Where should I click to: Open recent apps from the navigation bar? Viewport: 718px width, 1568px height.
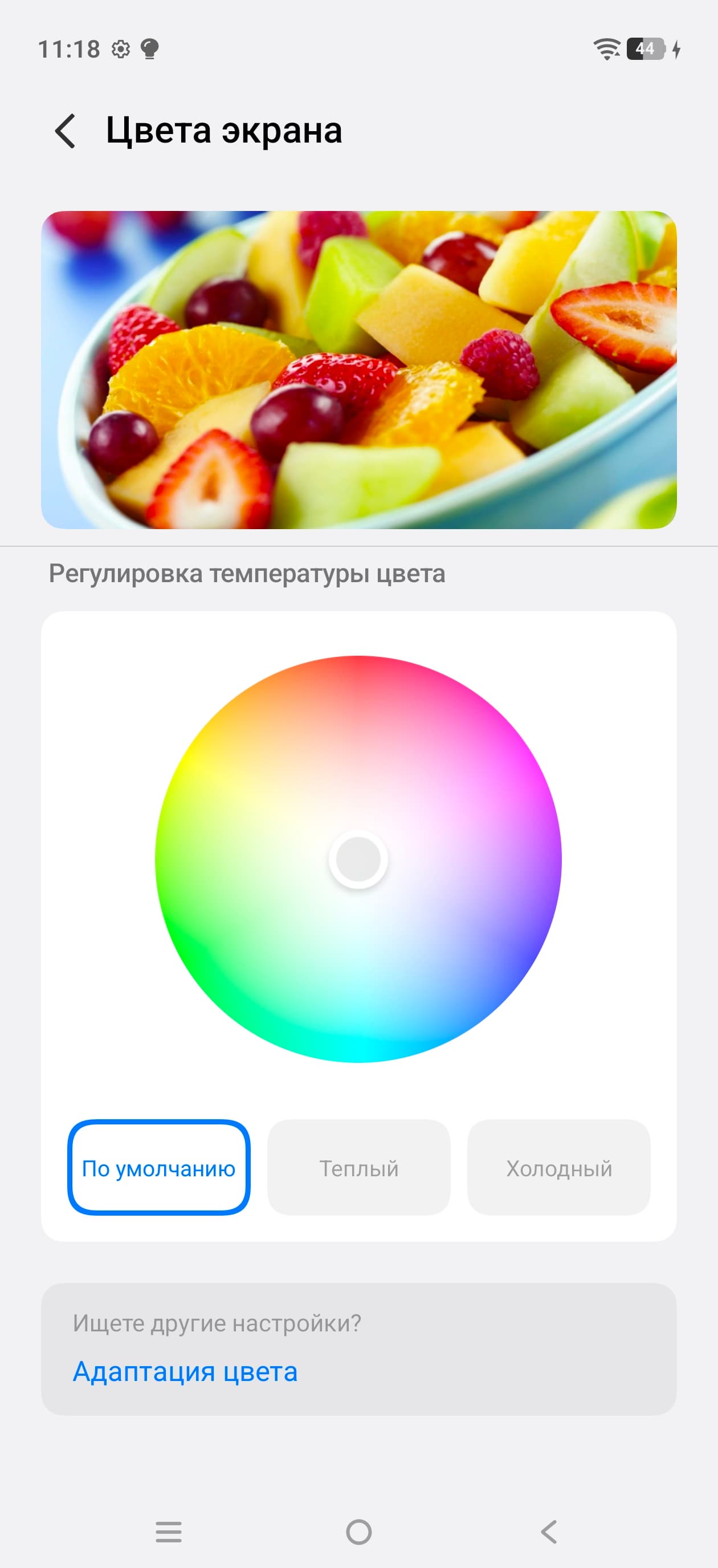point(169,1532)
